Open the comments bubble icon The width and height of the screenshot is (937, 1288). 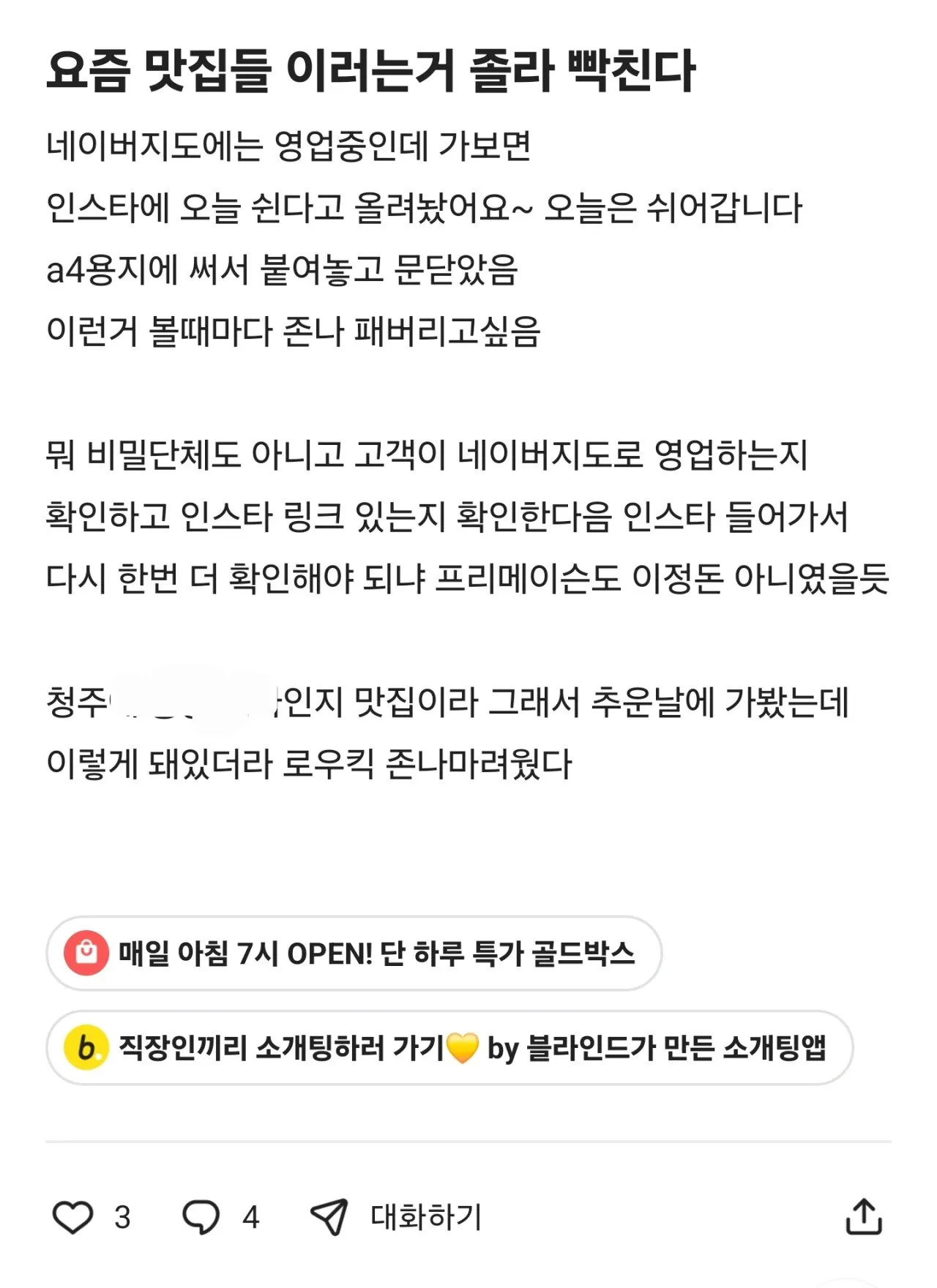click(201, 1217)
